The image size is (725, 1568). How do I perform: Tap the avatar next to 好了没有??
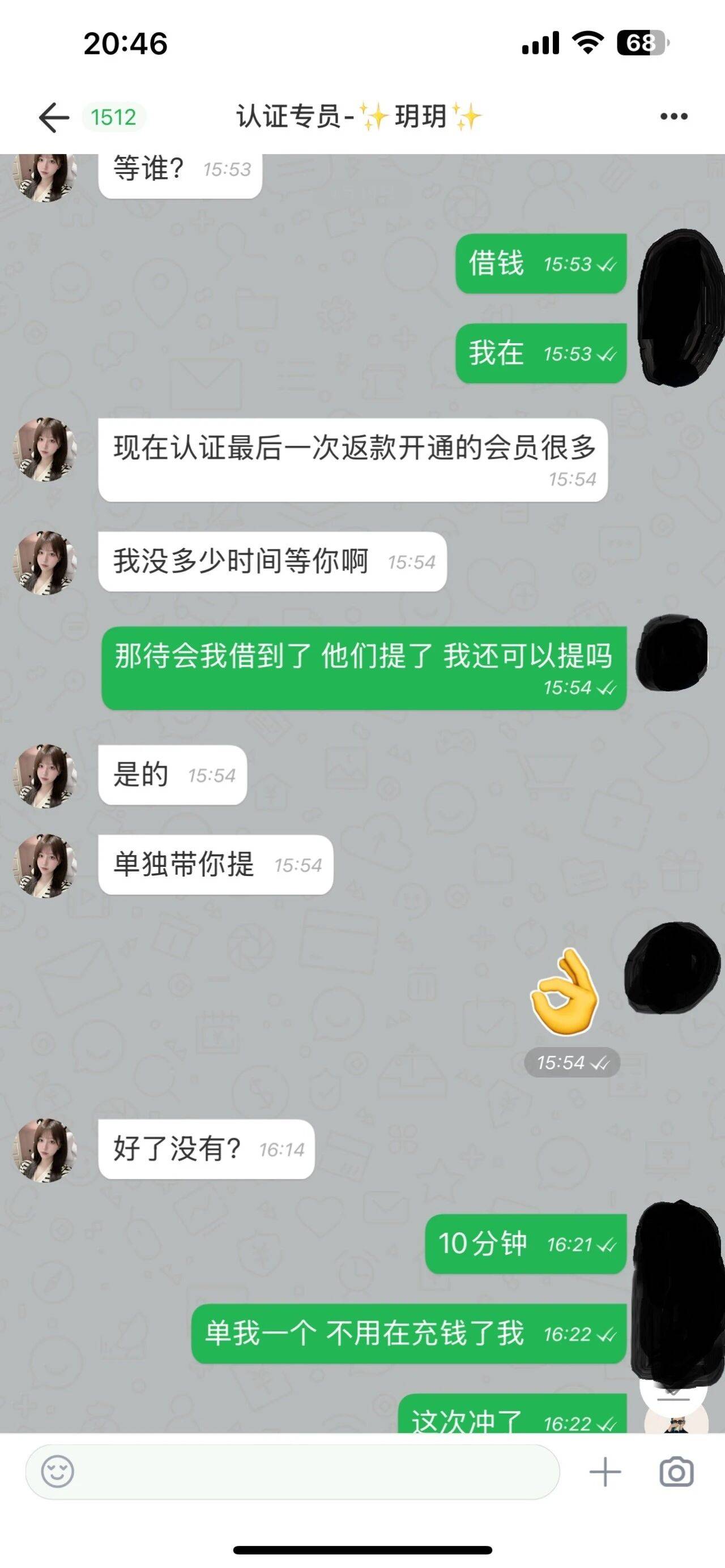tap(44, 1150)
